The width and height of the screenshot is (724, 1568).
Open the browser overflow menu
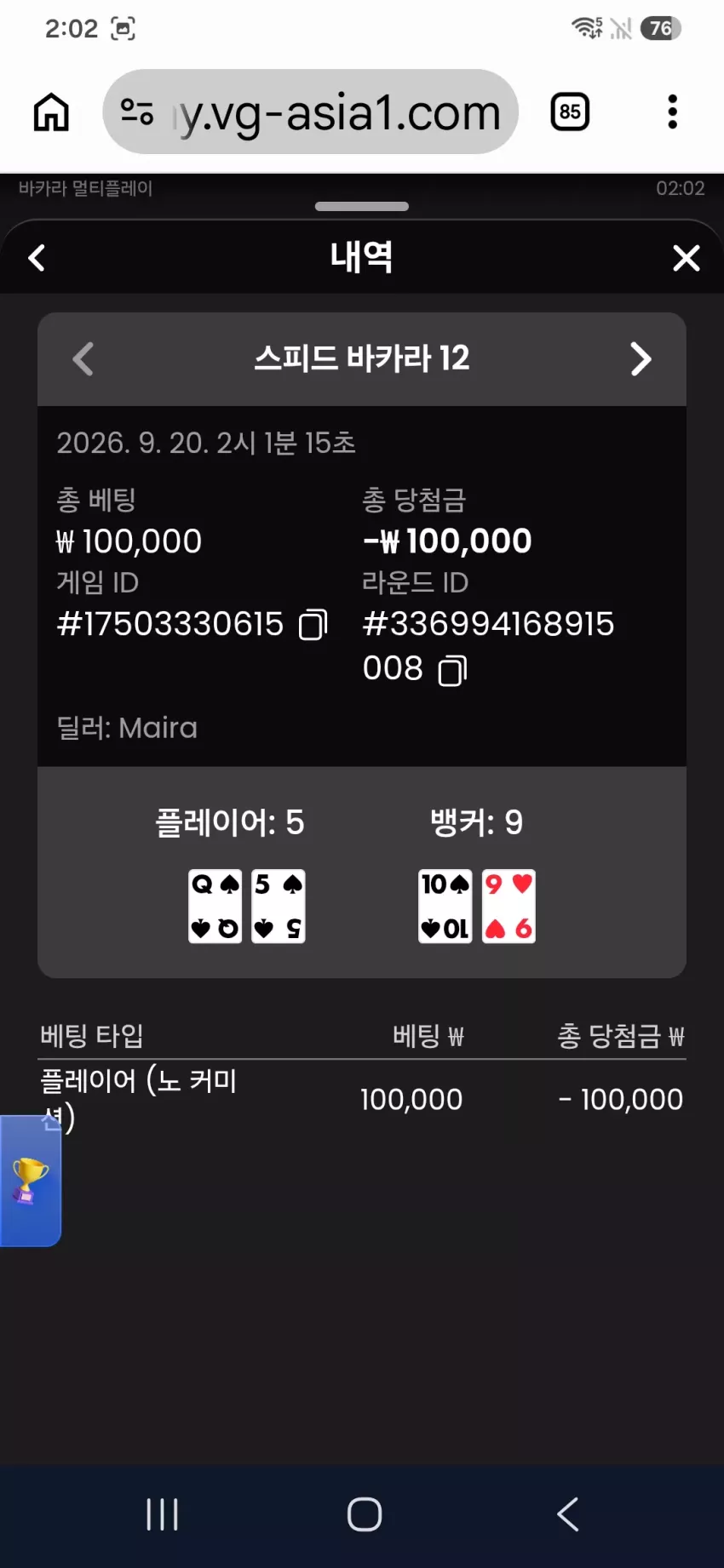672,112
